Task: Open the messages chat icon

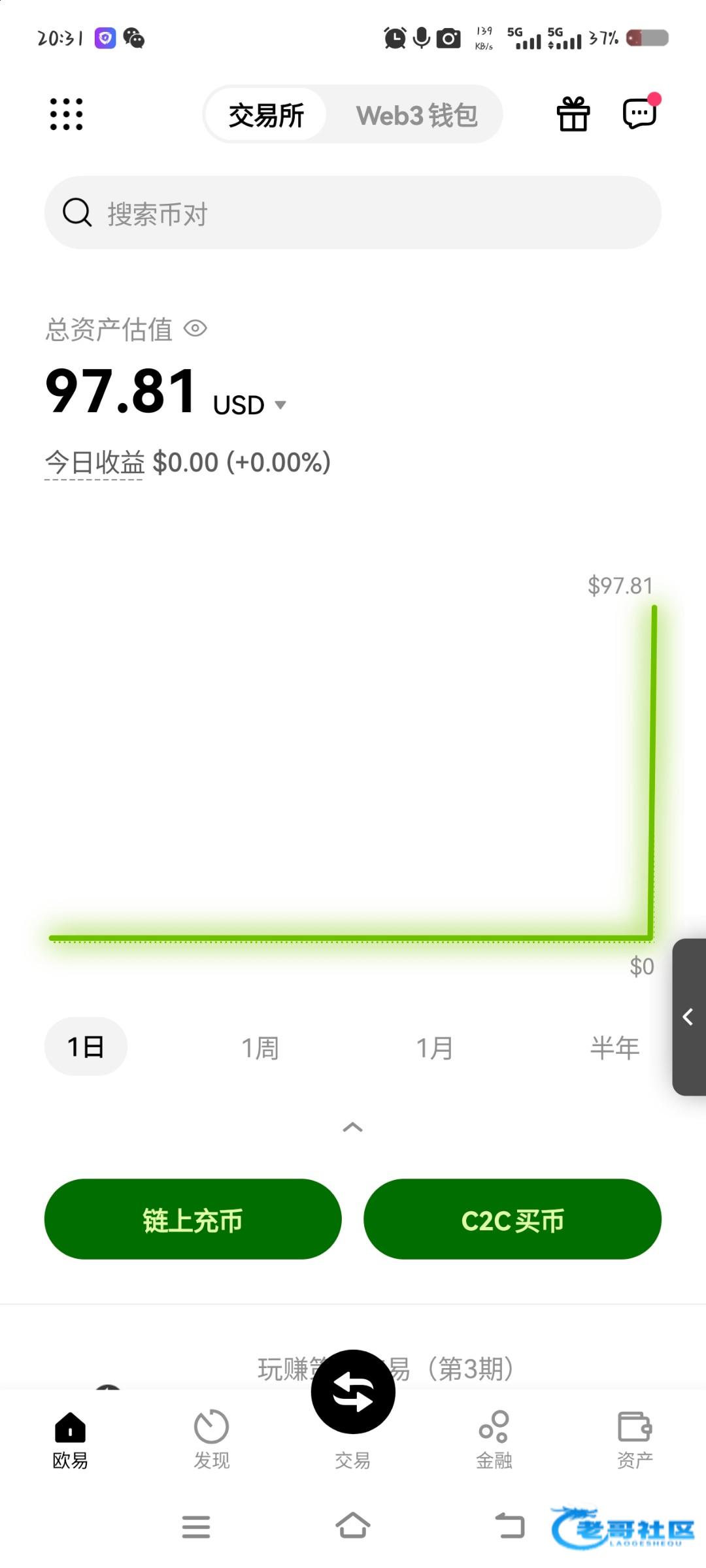Action: (x=639, y=114)
